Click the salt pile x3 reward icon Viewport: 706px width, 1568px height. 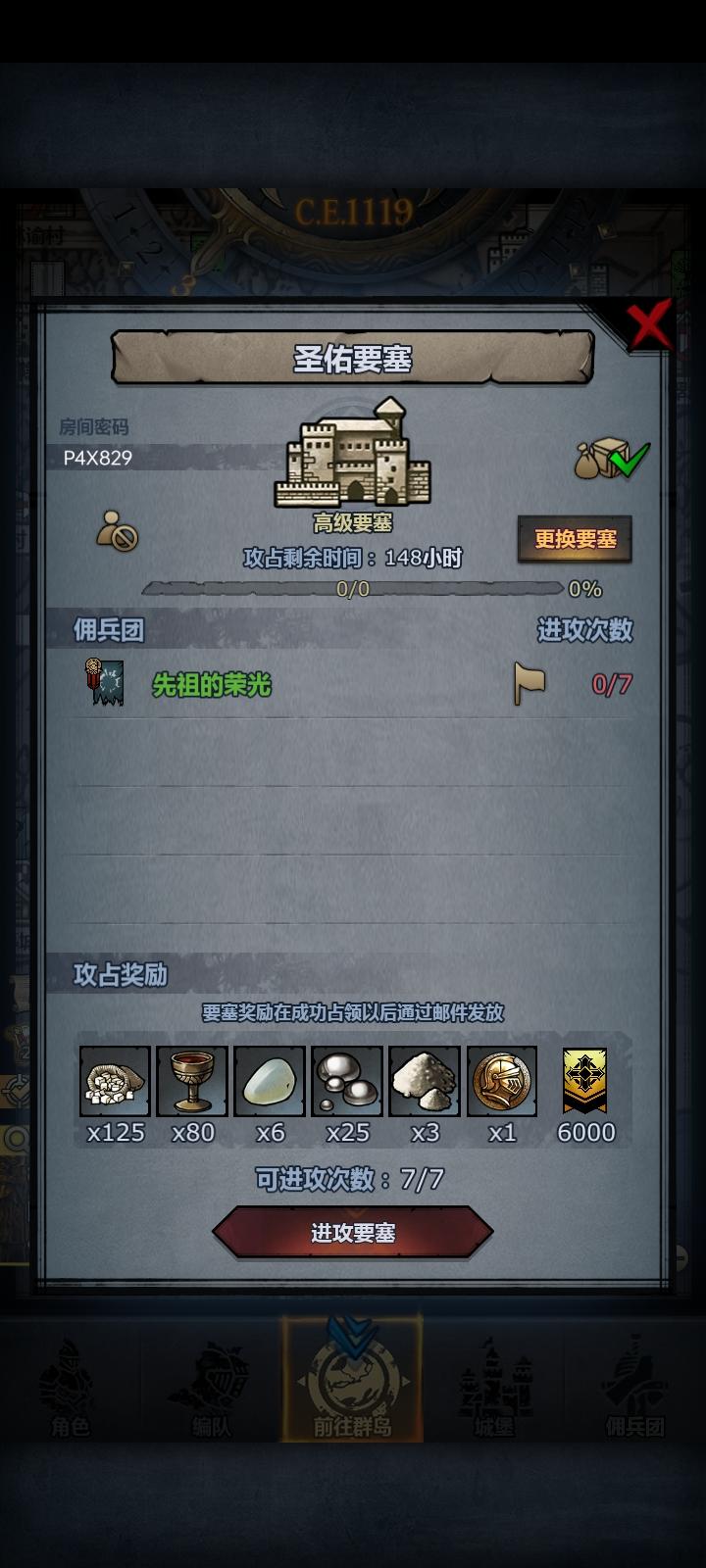tap(426, 1081)
